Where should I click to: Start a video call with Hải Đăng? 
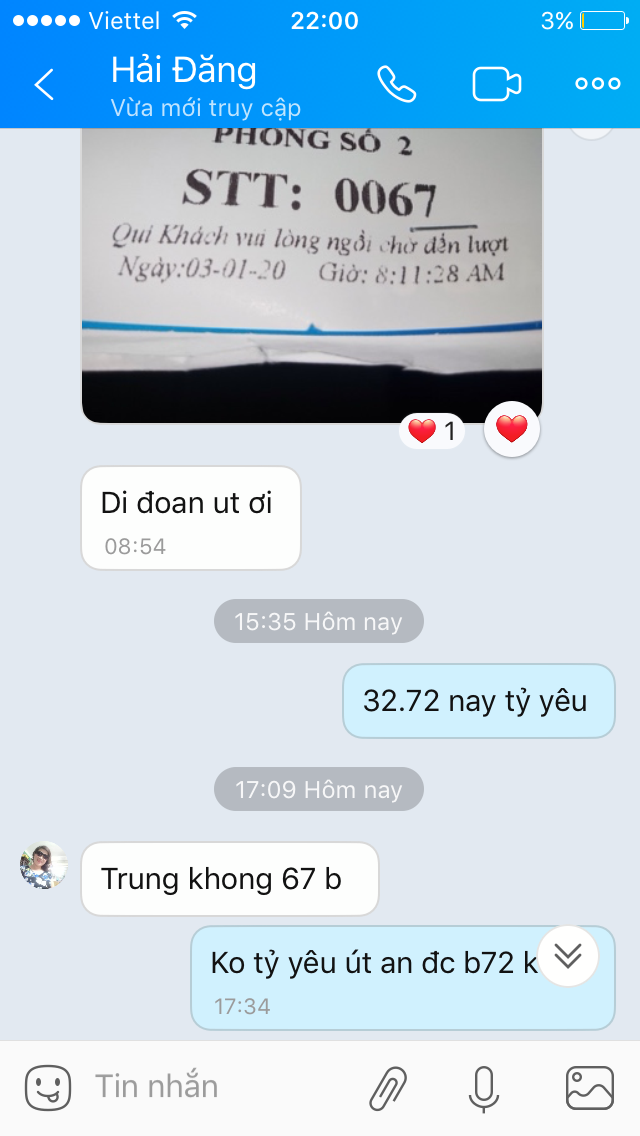(x=497, y=85)
